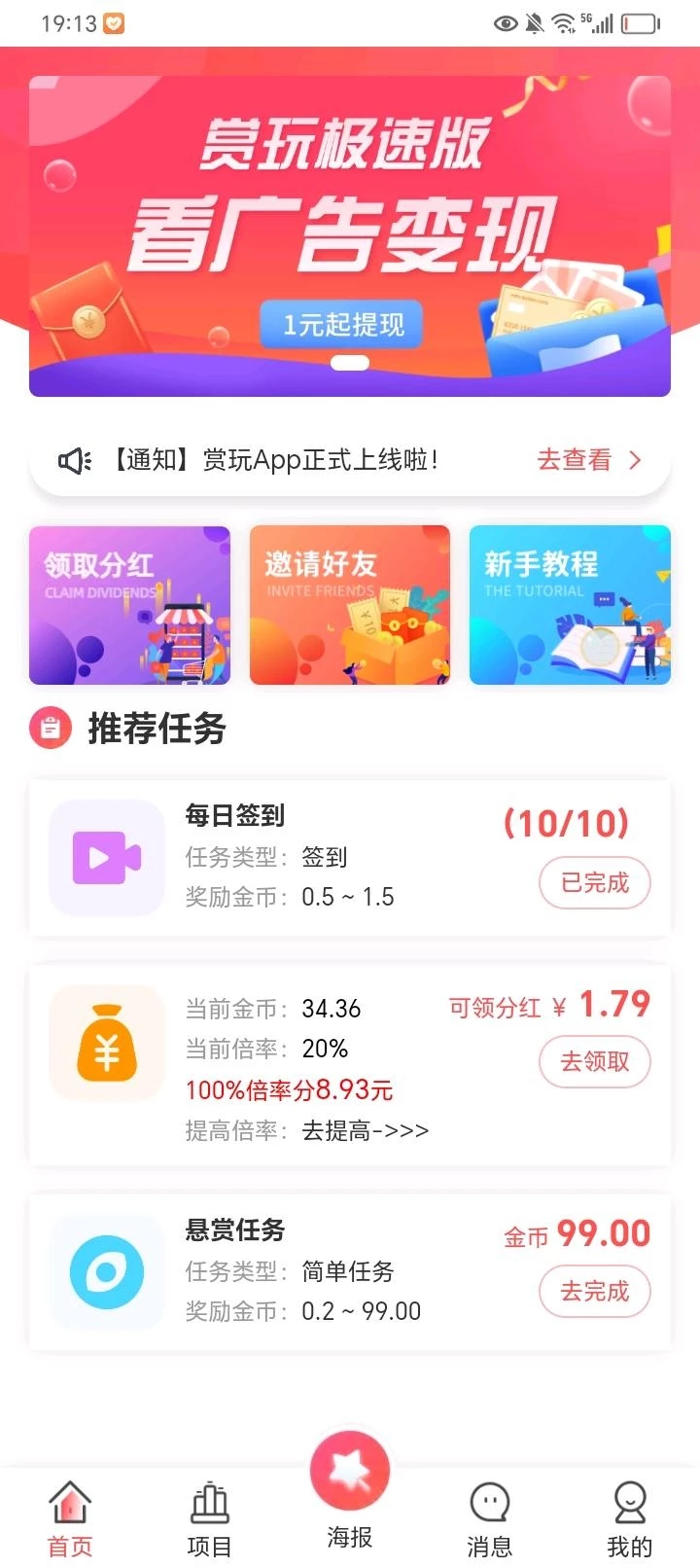The height and width of the screenshot is (1568, 700).
Task: Open the 新手教程 tutorial card
Action: [570, 605]
